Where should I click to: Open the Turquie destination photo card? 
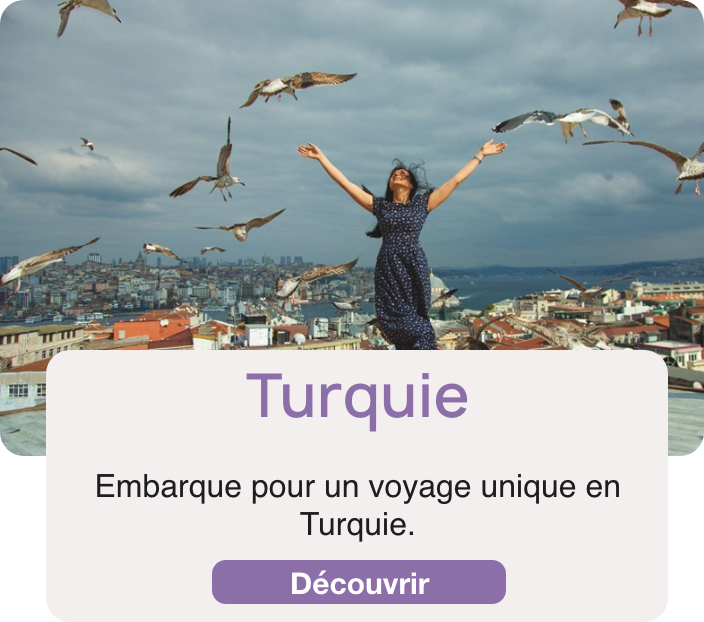(x=352, y=180)
